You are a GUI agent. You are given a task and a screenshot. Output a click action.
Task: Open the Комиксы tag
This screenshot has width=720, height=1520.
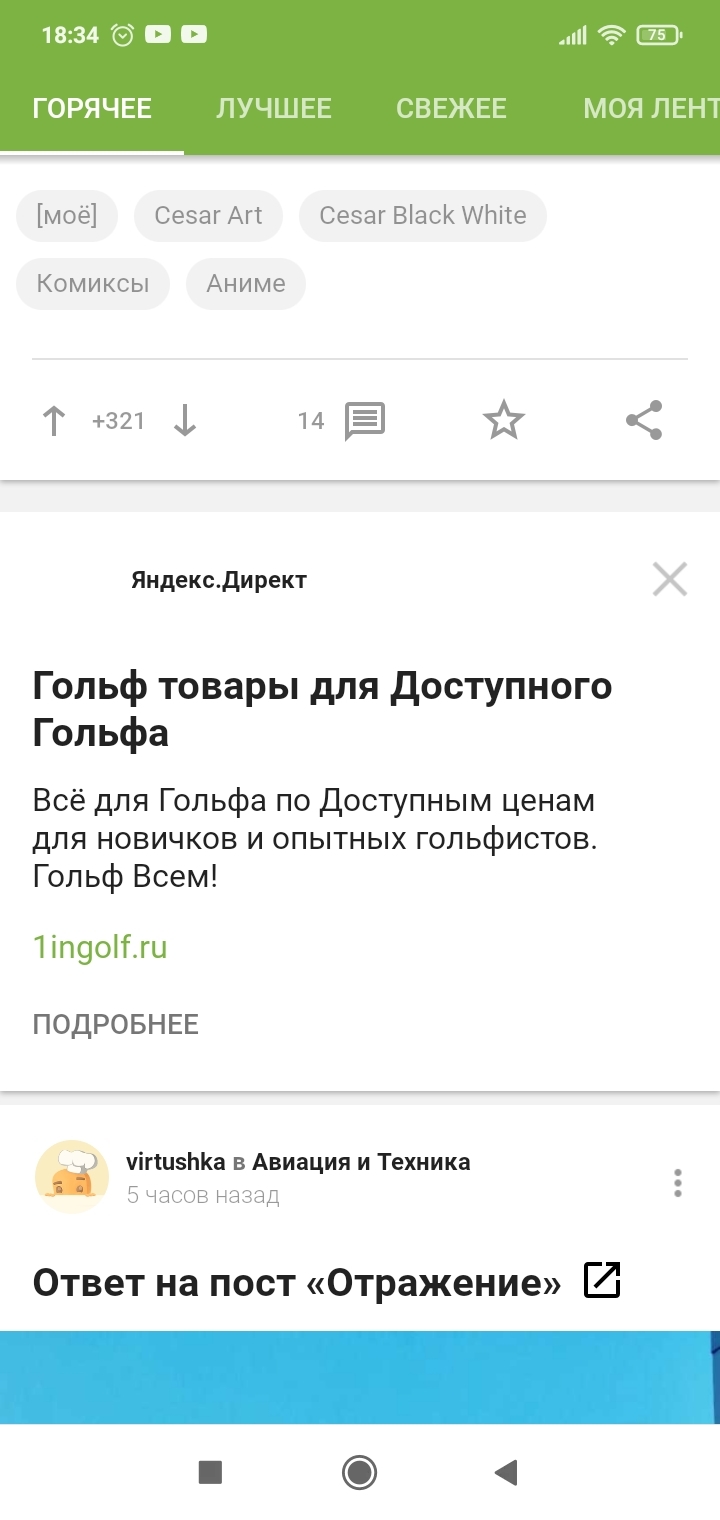tap(93, 283)
